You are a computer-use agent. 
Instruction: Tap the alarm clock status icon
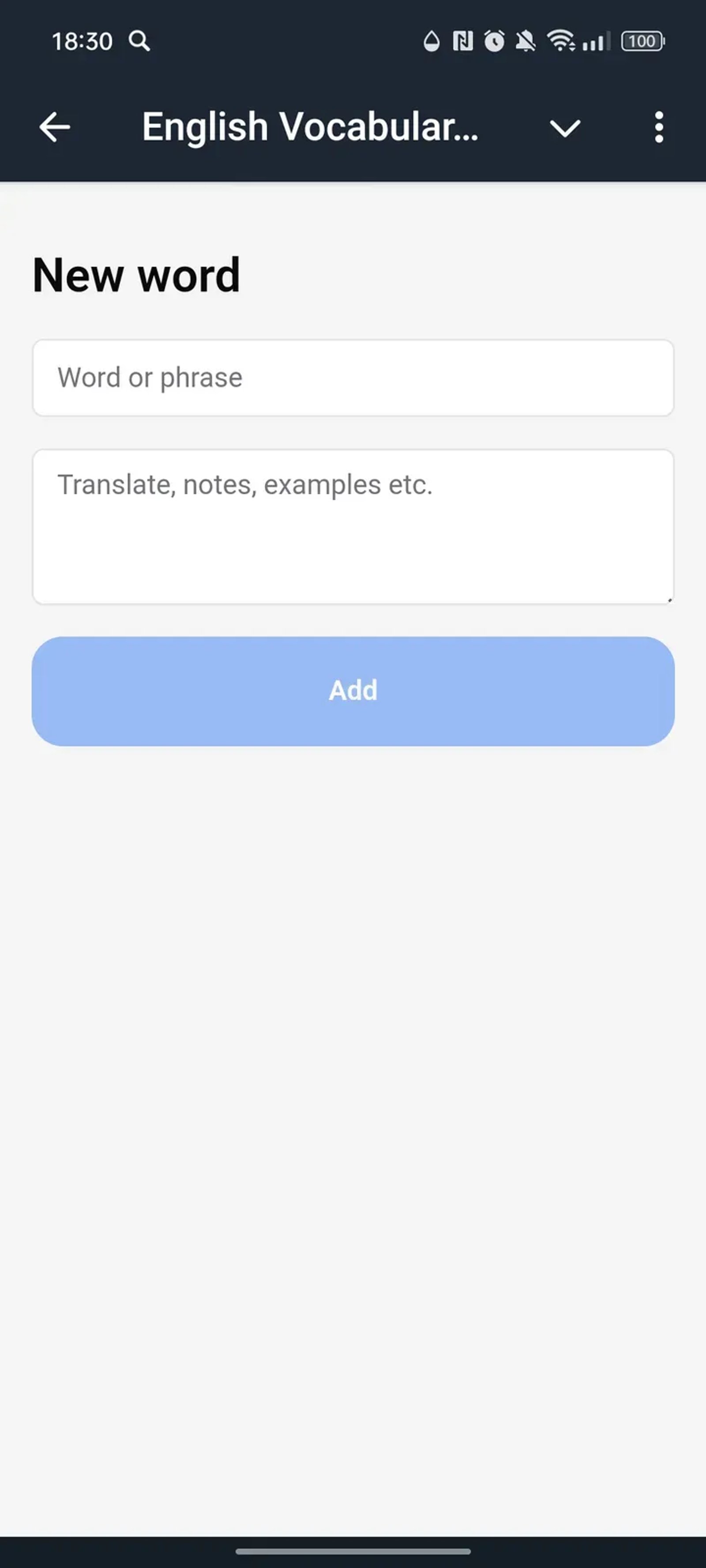(x=495, y=41)
